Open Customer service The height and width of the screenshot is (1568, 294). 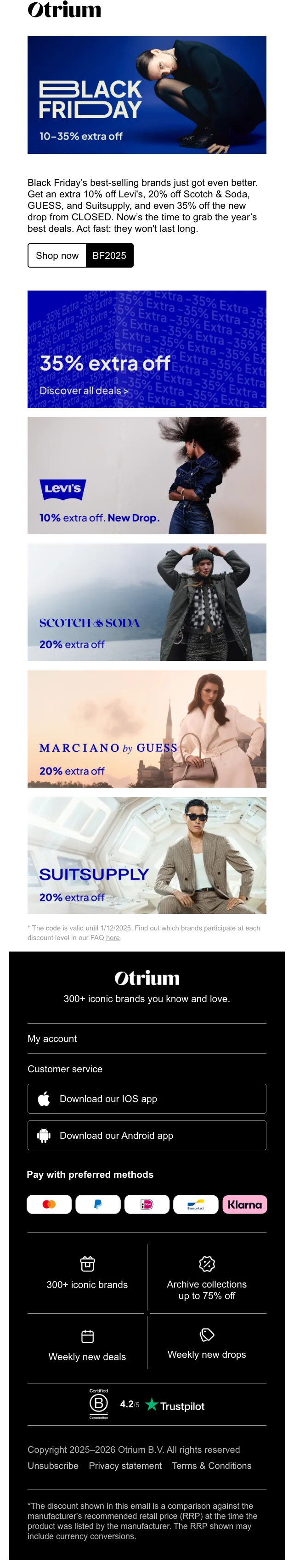pos(65,1070)
